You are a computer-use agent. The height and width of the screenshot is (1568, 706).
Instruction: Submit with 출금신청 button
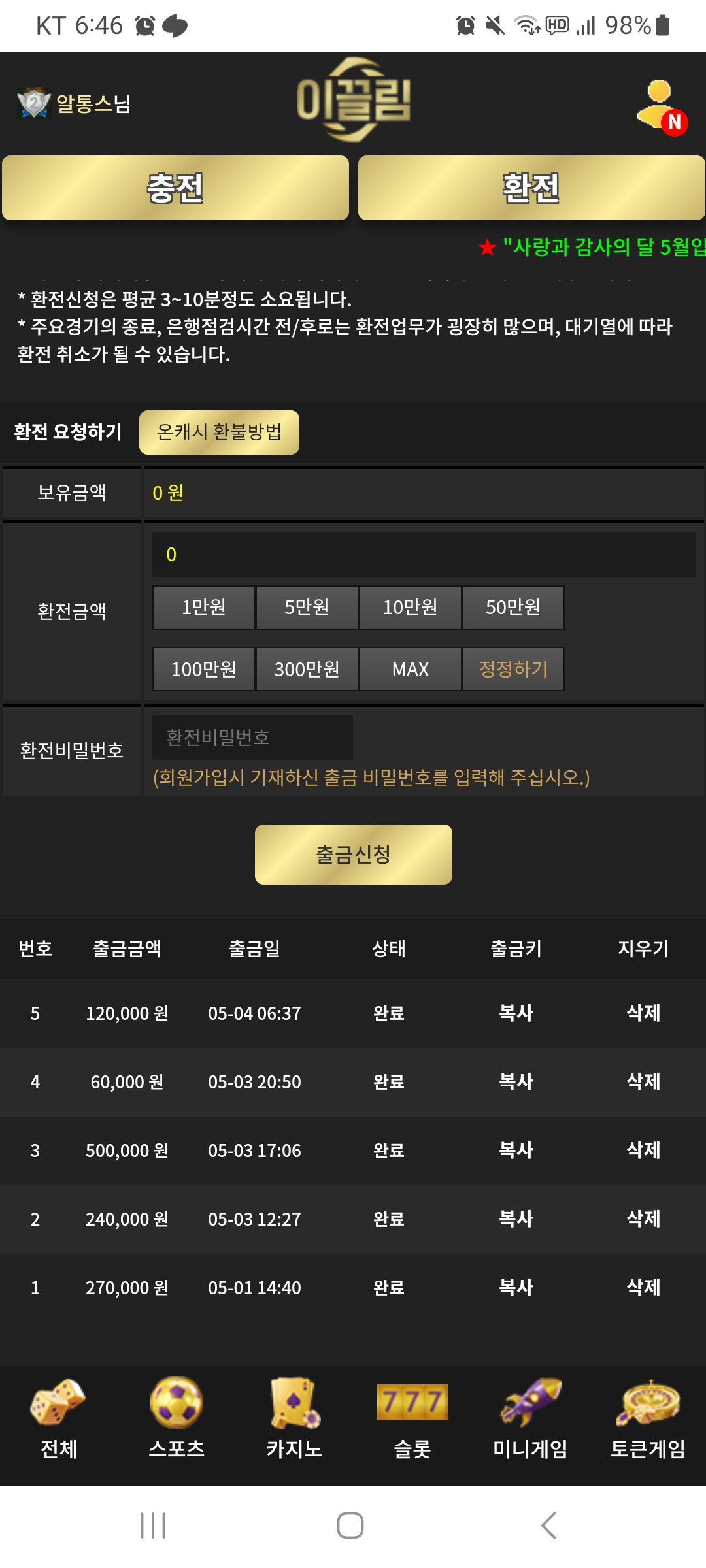(x=353, y=855)
